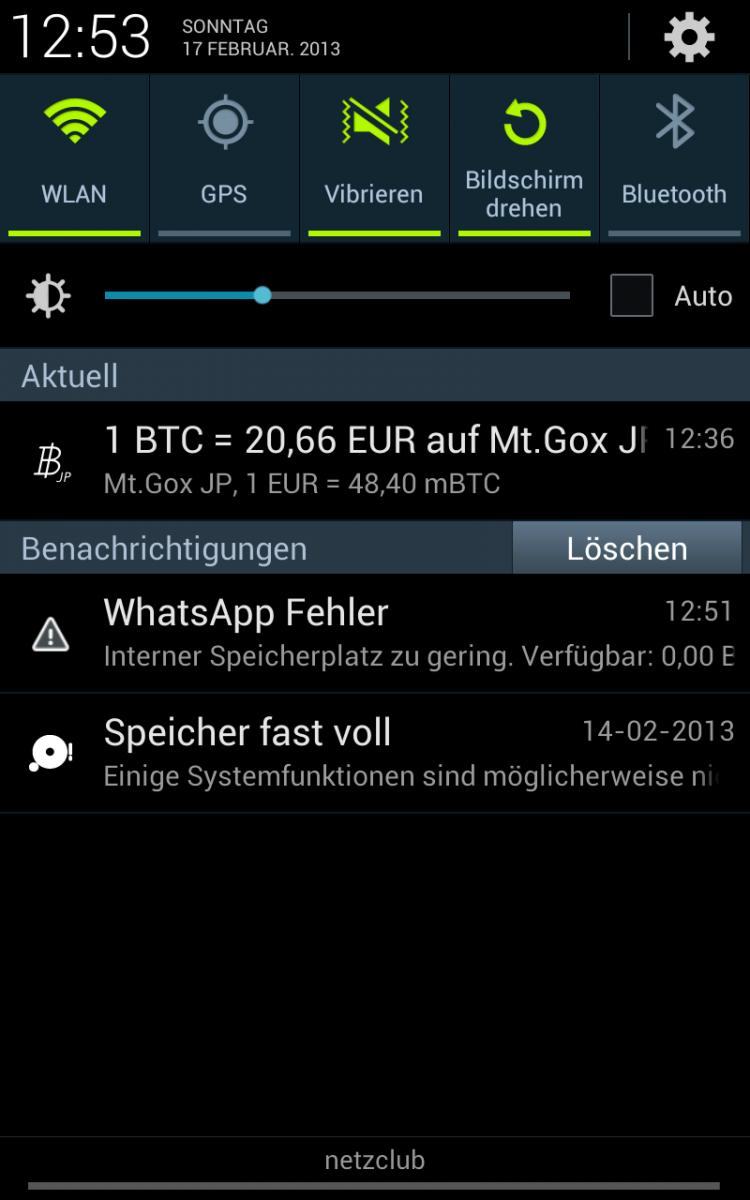The image size is (750, 1200).
Task: Open the Speicher fast voll notification
Action: coord(375,753)
